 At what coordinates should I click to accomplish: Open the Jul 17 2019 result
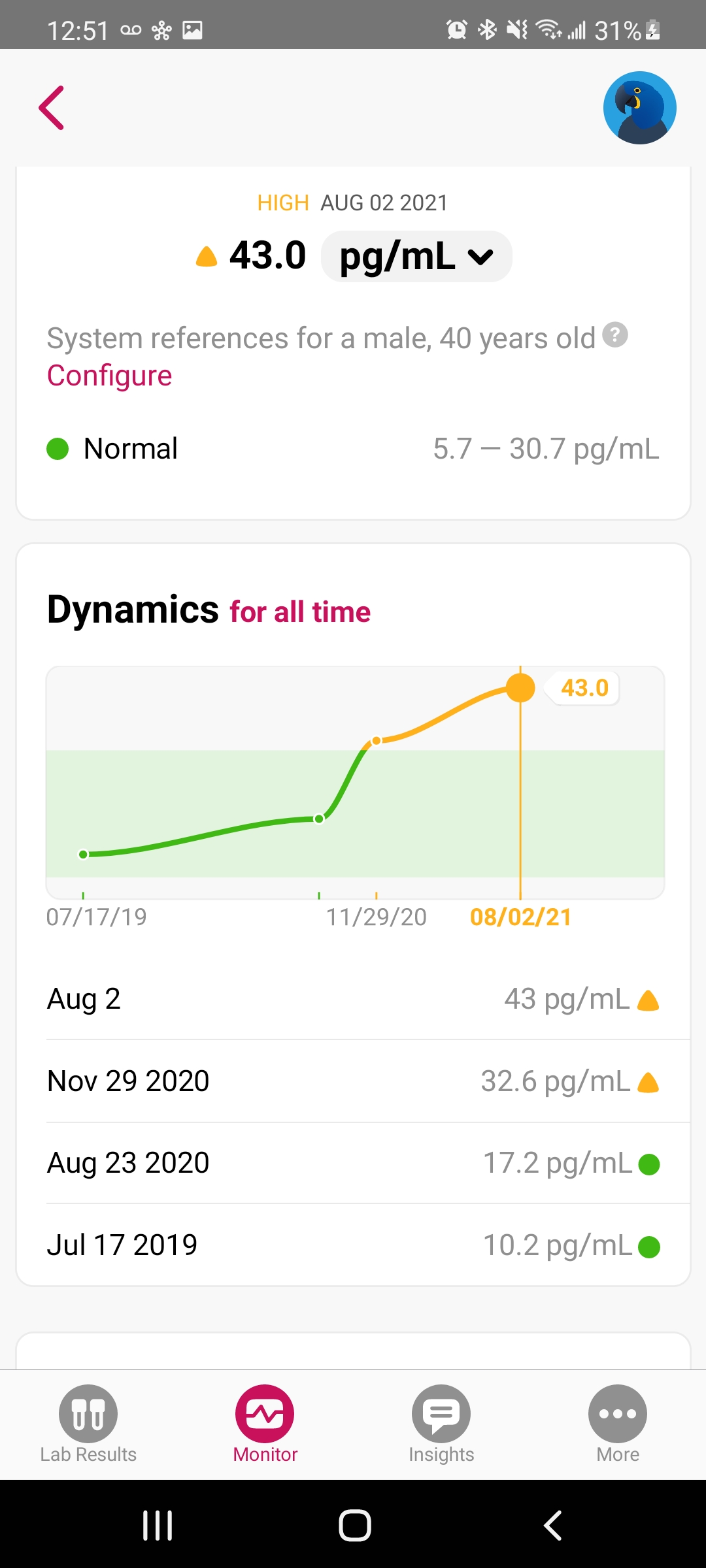(353, 1245)
